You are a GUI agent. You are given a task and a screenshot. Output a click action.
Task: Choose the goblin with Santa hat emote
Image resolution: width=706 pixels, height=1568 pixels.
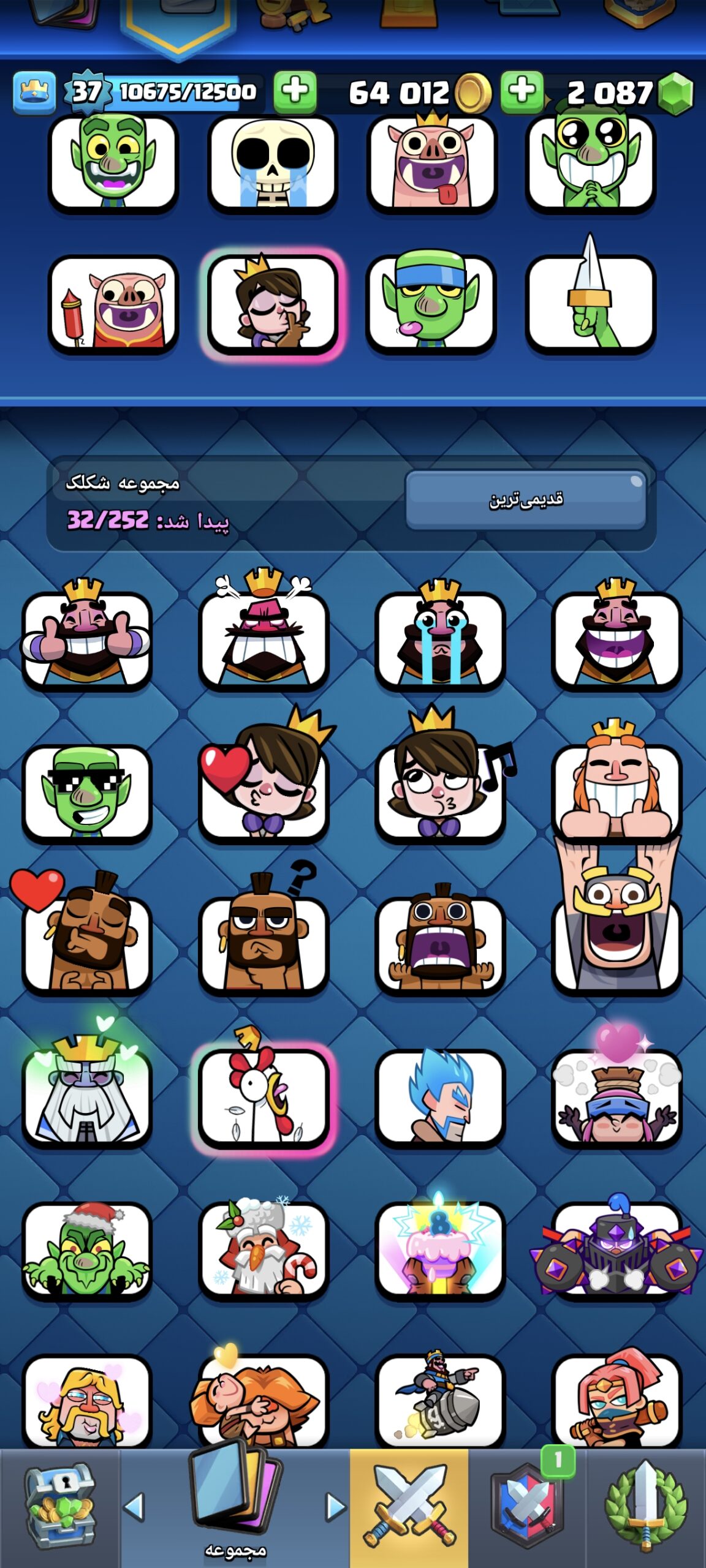tap(86, 1249)
